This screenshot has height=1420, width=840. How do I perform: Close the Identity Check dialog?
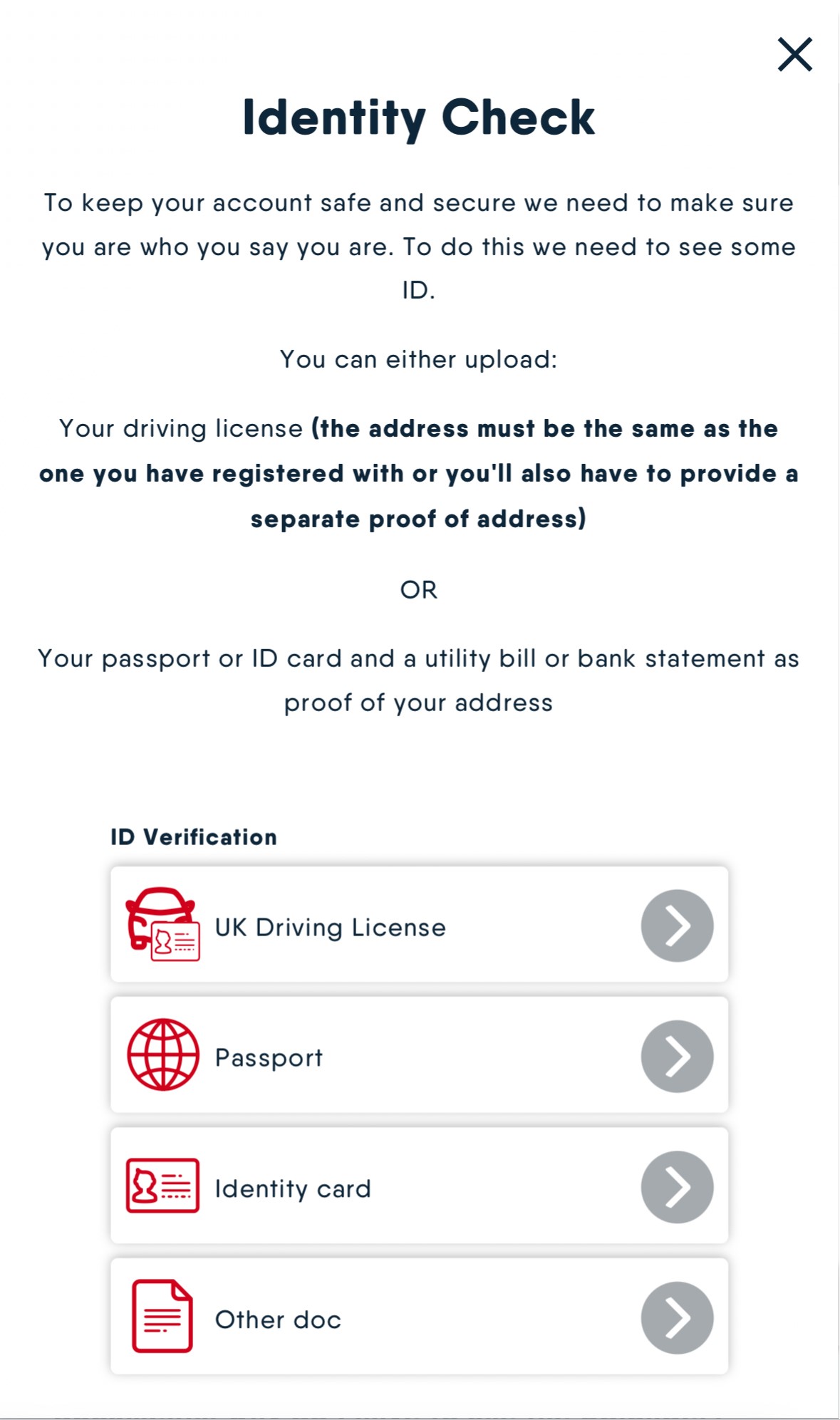[794, 55]
